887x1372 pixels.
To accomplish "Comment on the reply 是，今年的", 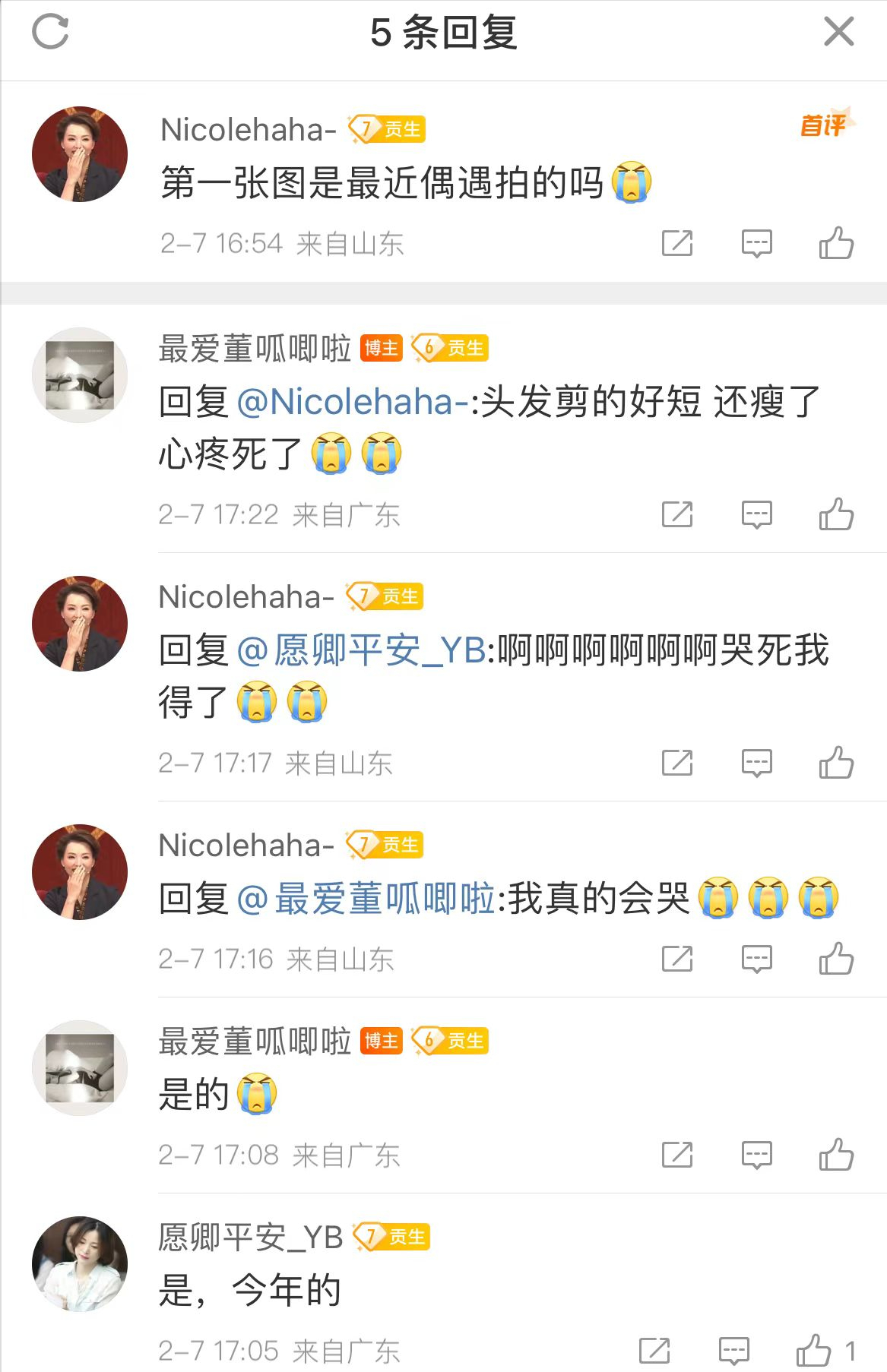I will point(733,1351).
